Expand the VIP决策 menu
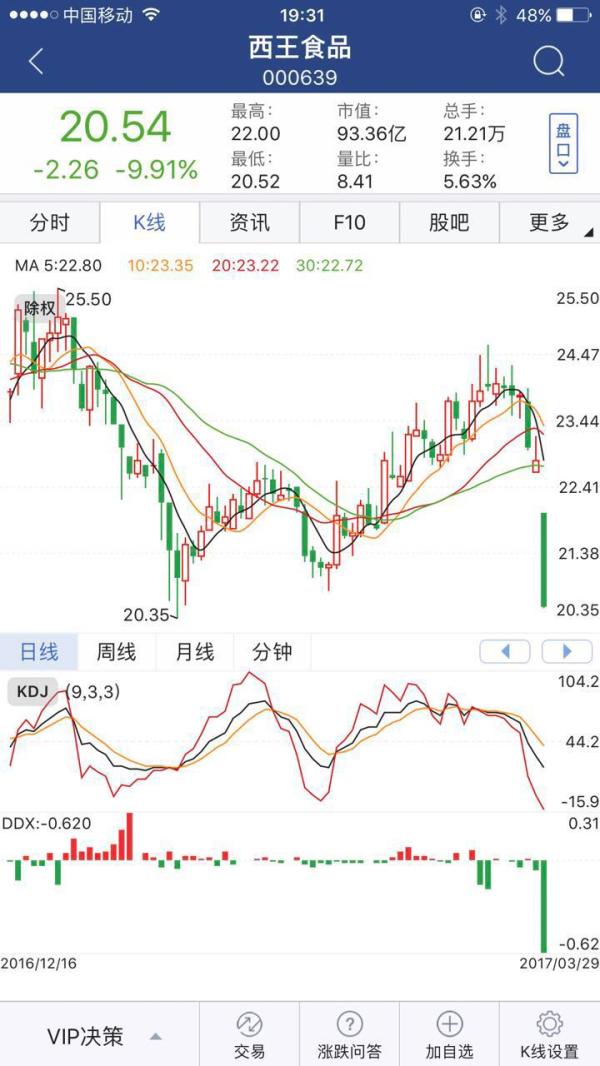The height and width of the screenshot is (1066, 600). point(100,1036)
